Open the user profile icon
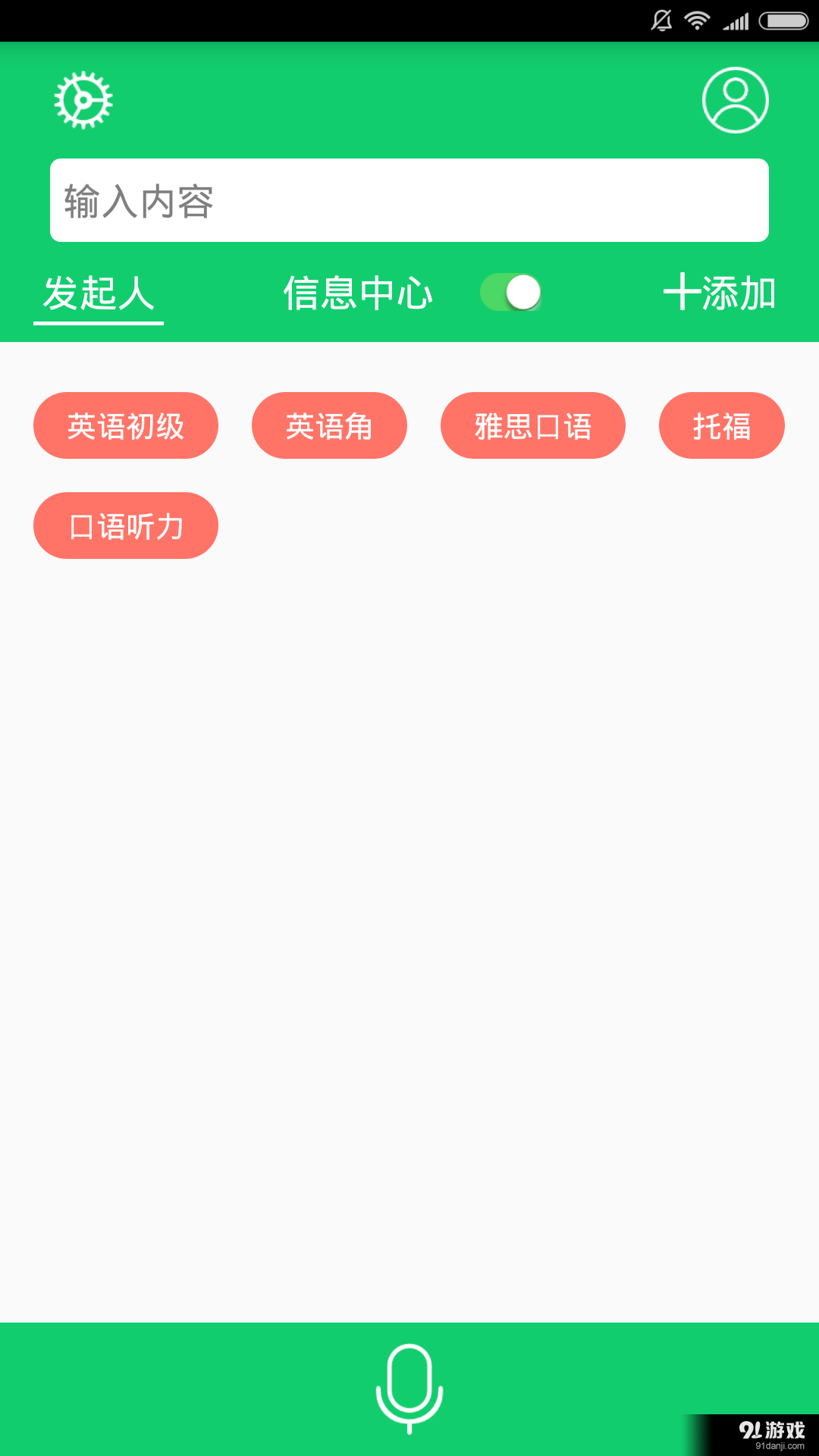 [734, 99]
